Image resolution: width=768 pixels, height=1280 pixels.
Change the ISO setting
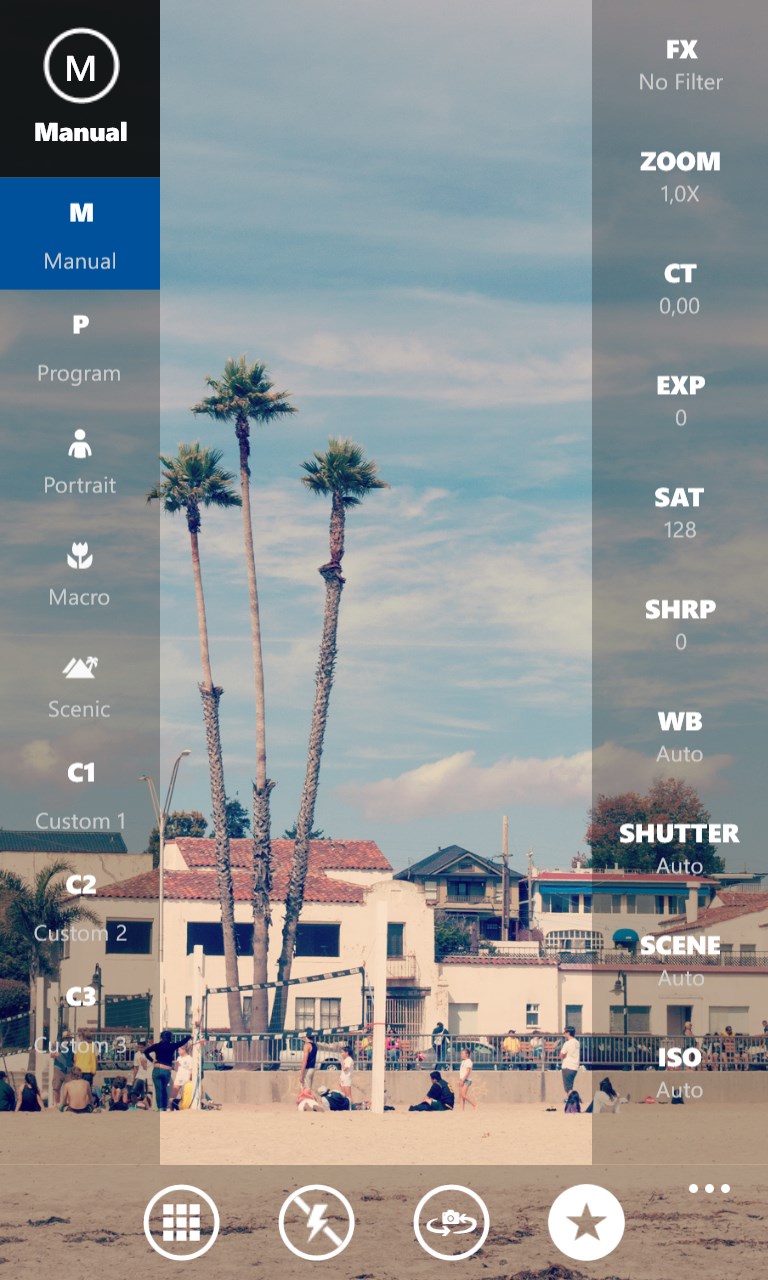coord(680,1071)
